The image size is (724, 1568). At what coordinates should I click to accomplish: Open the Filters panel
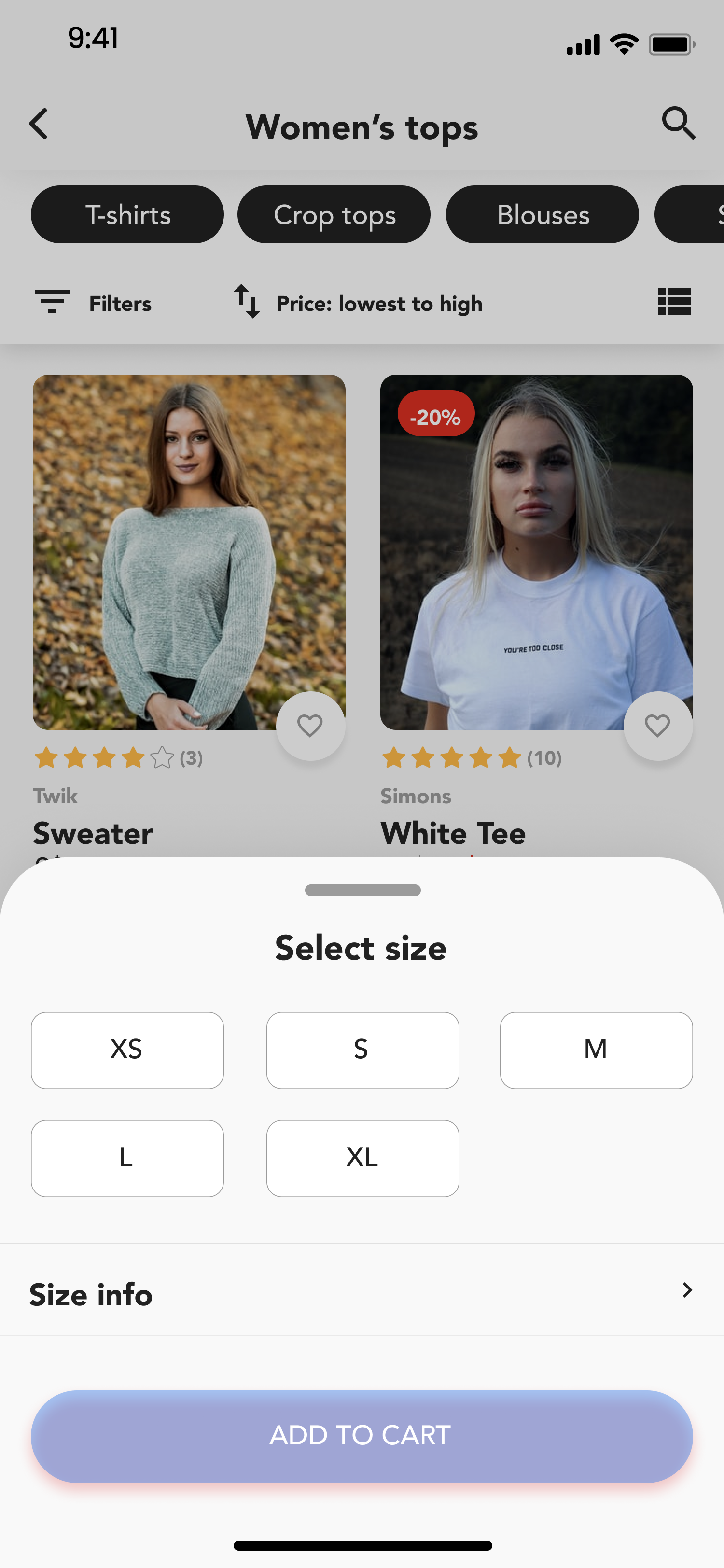[x=93, y=303]
